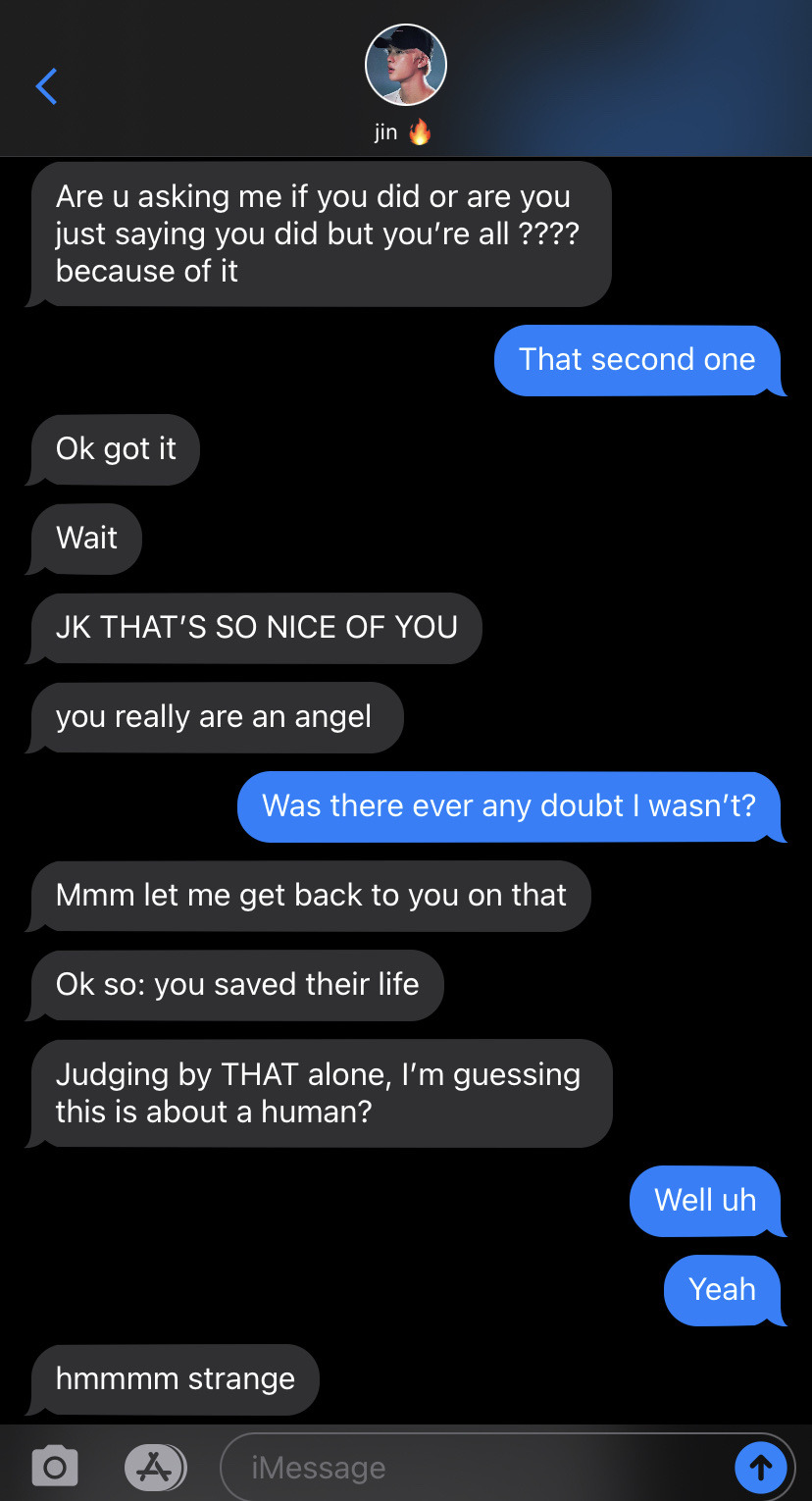
Task: Open the App Store apps drawer
Action: point(155,1467)
